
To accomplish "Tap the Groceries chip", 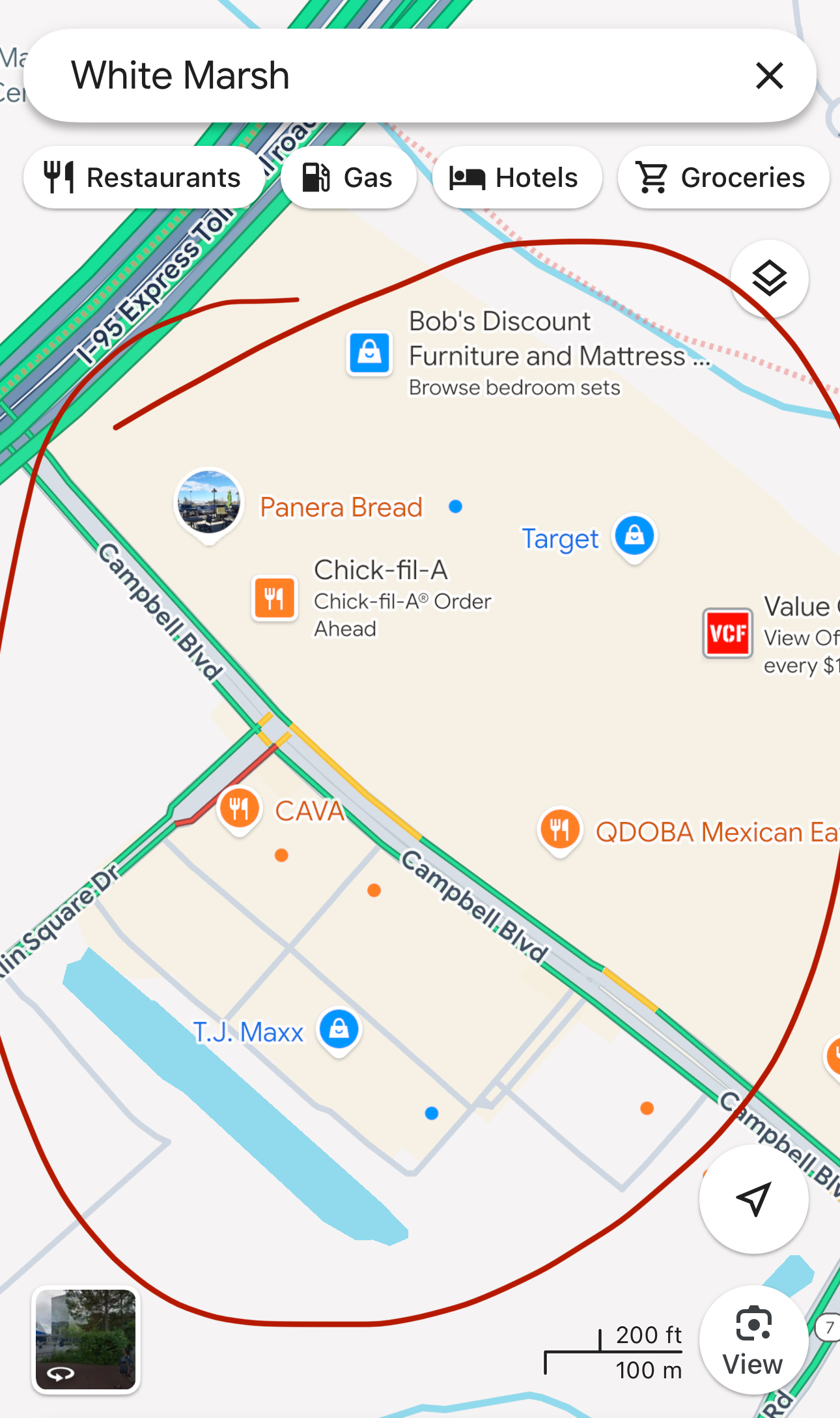I will pos(723,177).
